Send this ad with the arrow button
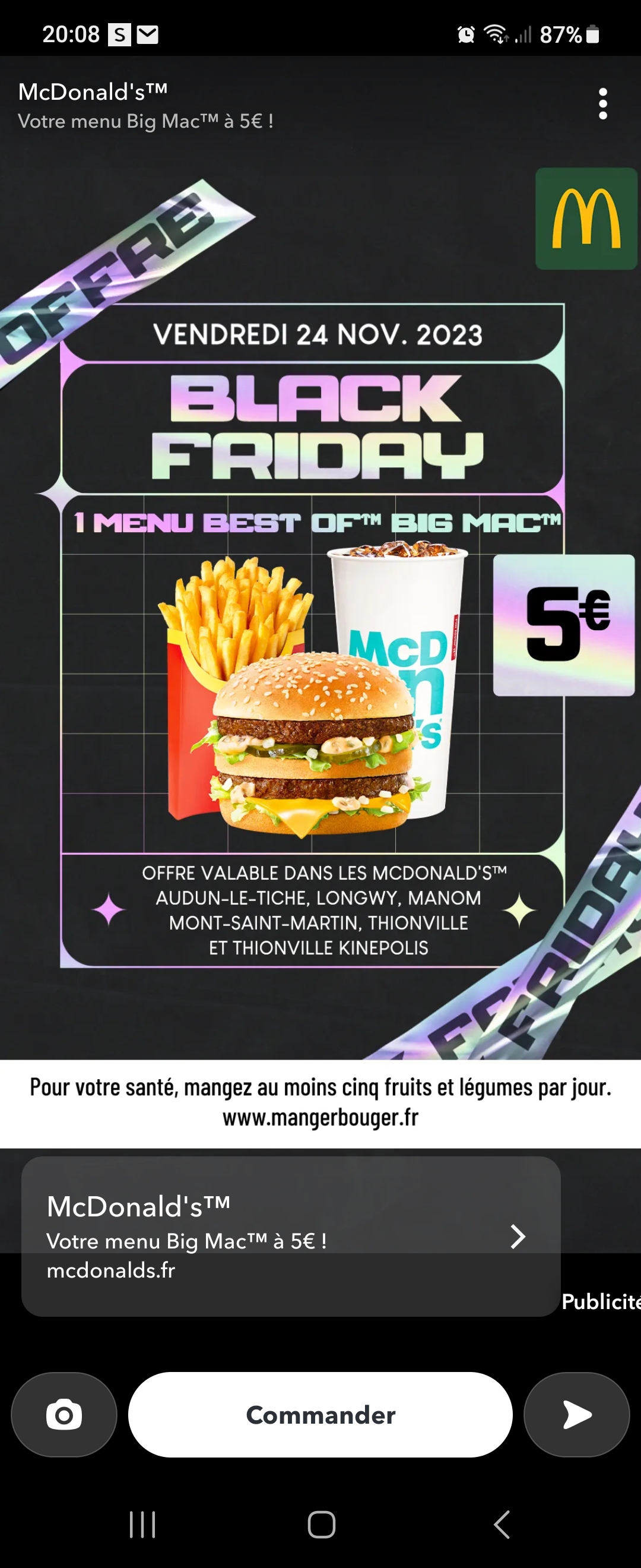The height and width of the screenshot is (1568, 641). point(576,1415)
